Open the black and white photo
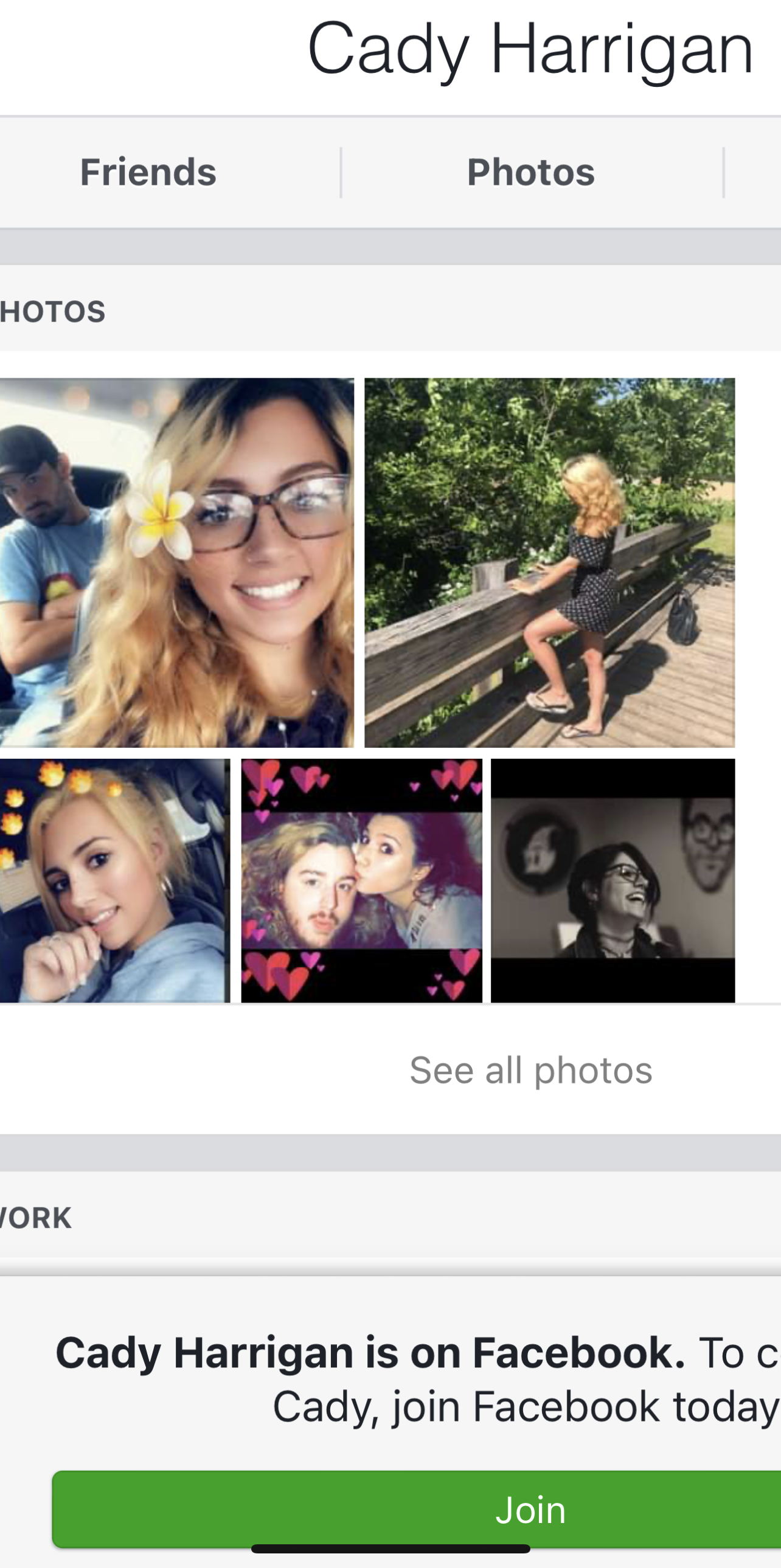This screenshot has width=781, height=1568. pyautogui.click(x=613, y=880)
